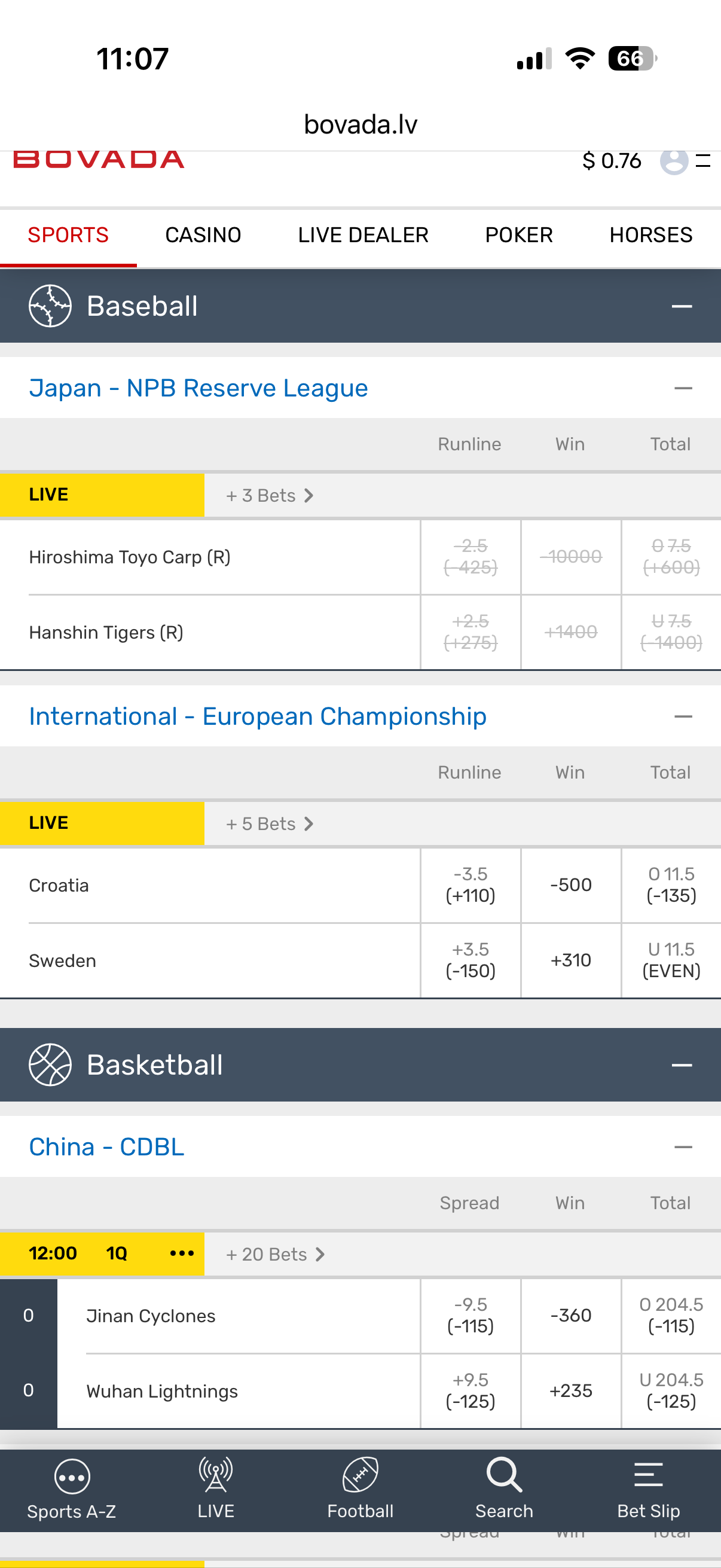Select Croatia -500 win odds

570,884
